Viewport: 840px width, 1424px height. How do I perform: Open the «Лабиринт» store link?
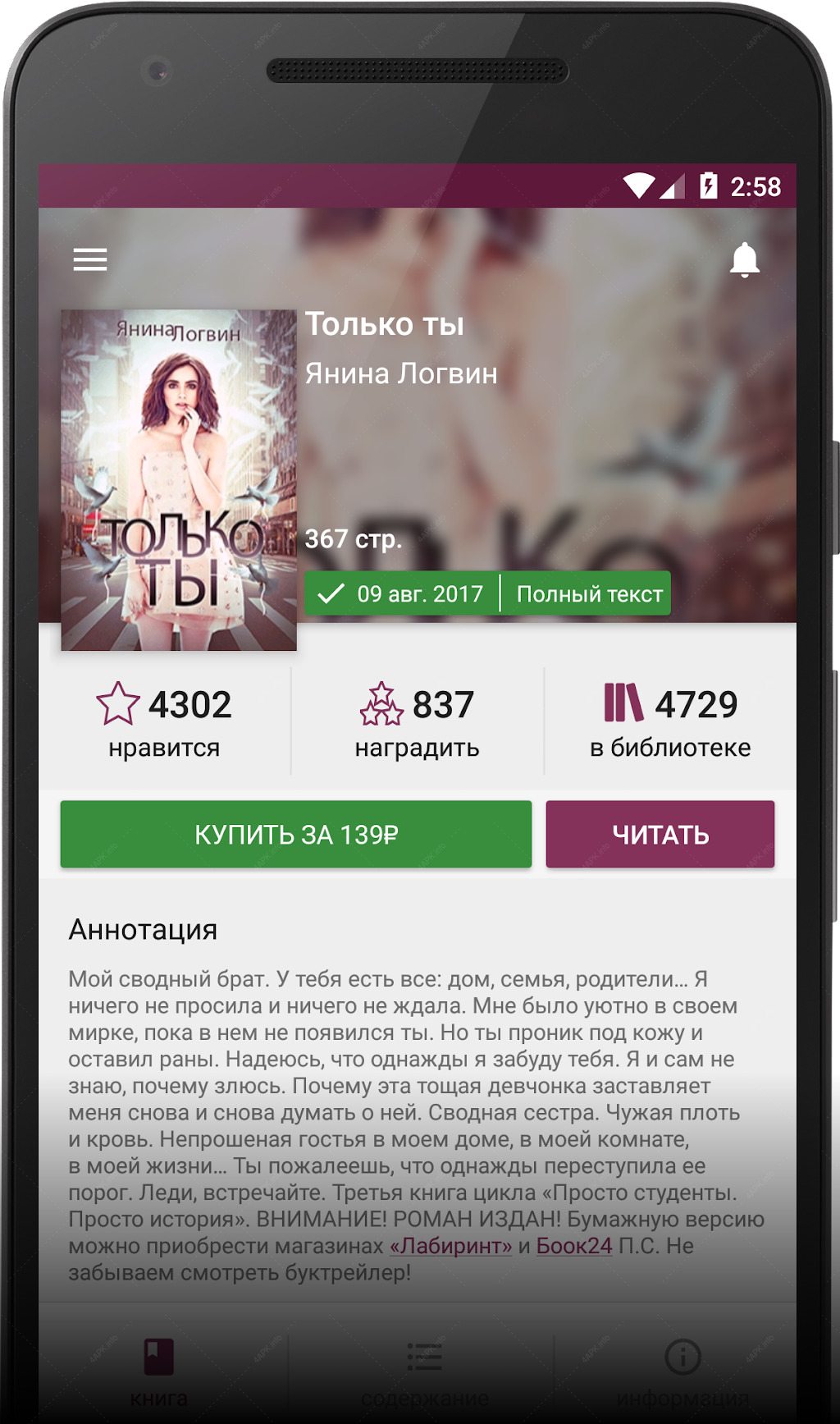tap(450, 1246)
